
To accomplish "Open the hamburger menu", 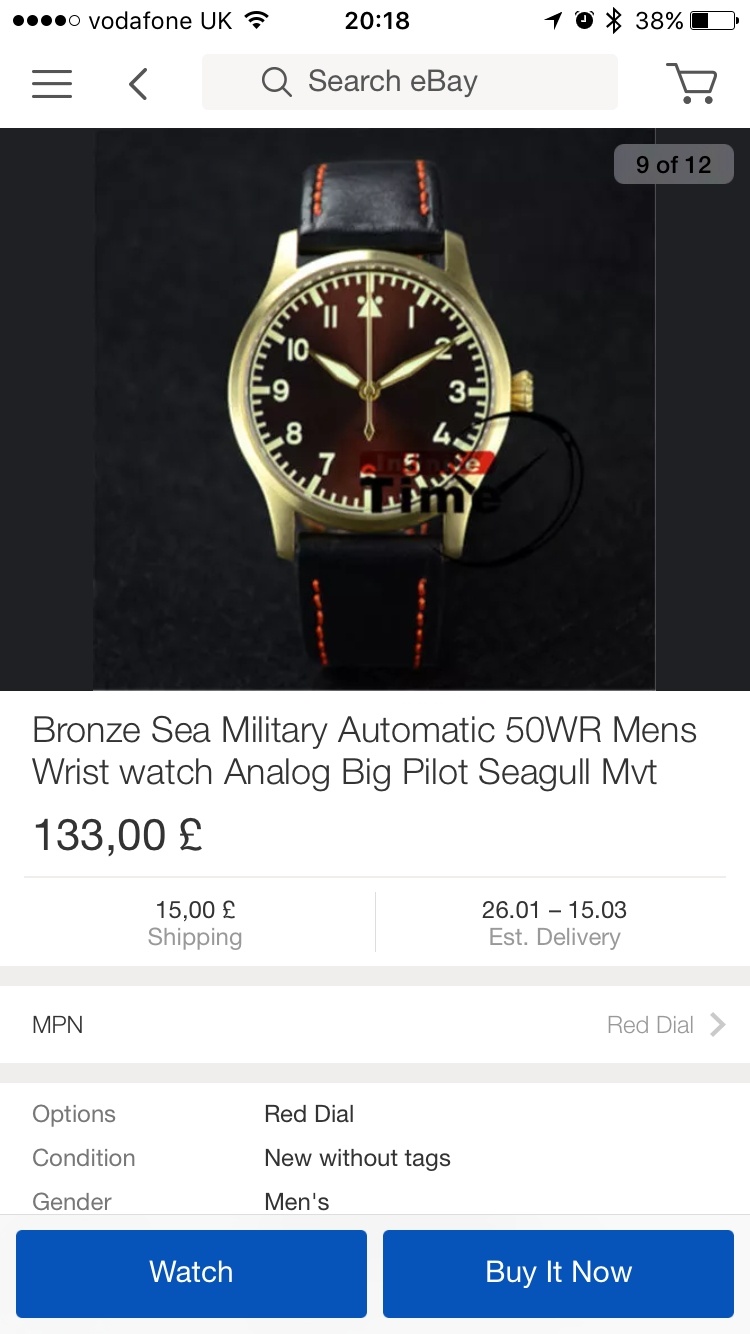I will pos(52,83).
